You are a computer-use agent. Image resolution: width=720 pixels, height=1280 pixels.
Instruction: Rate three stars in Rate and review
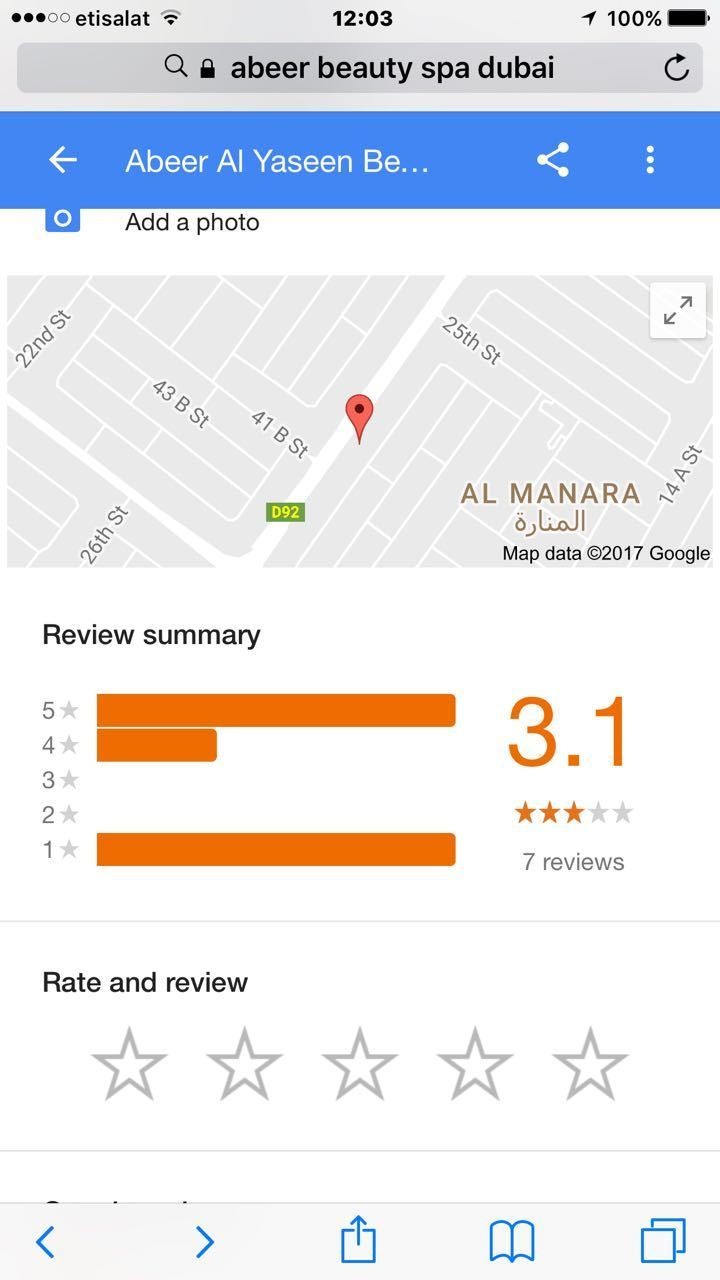(359, 1064)
